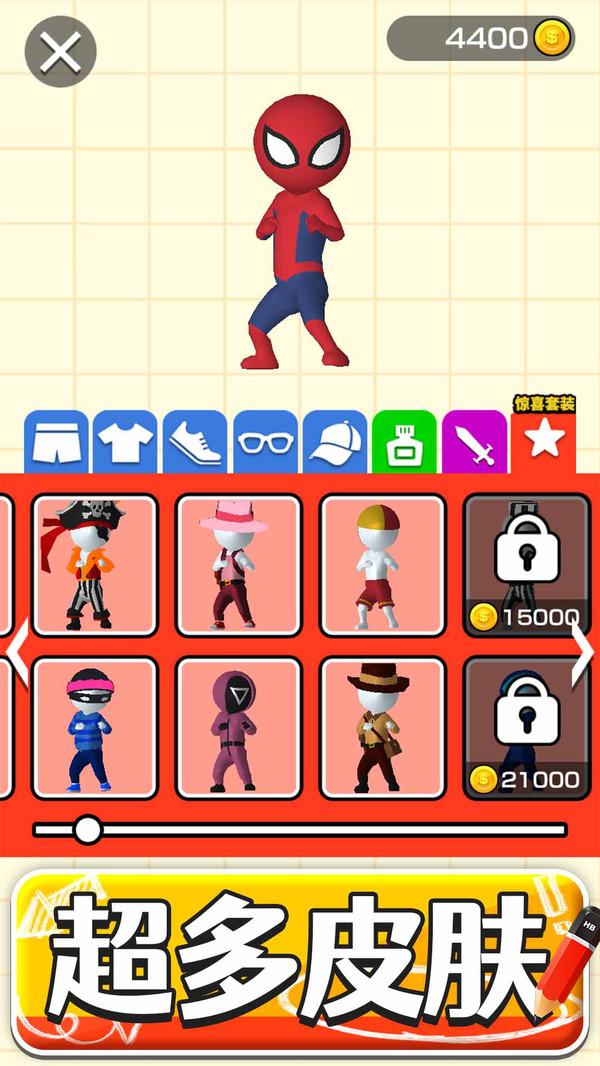
Task: Select the glasses category tab
Action: point(265,442)
